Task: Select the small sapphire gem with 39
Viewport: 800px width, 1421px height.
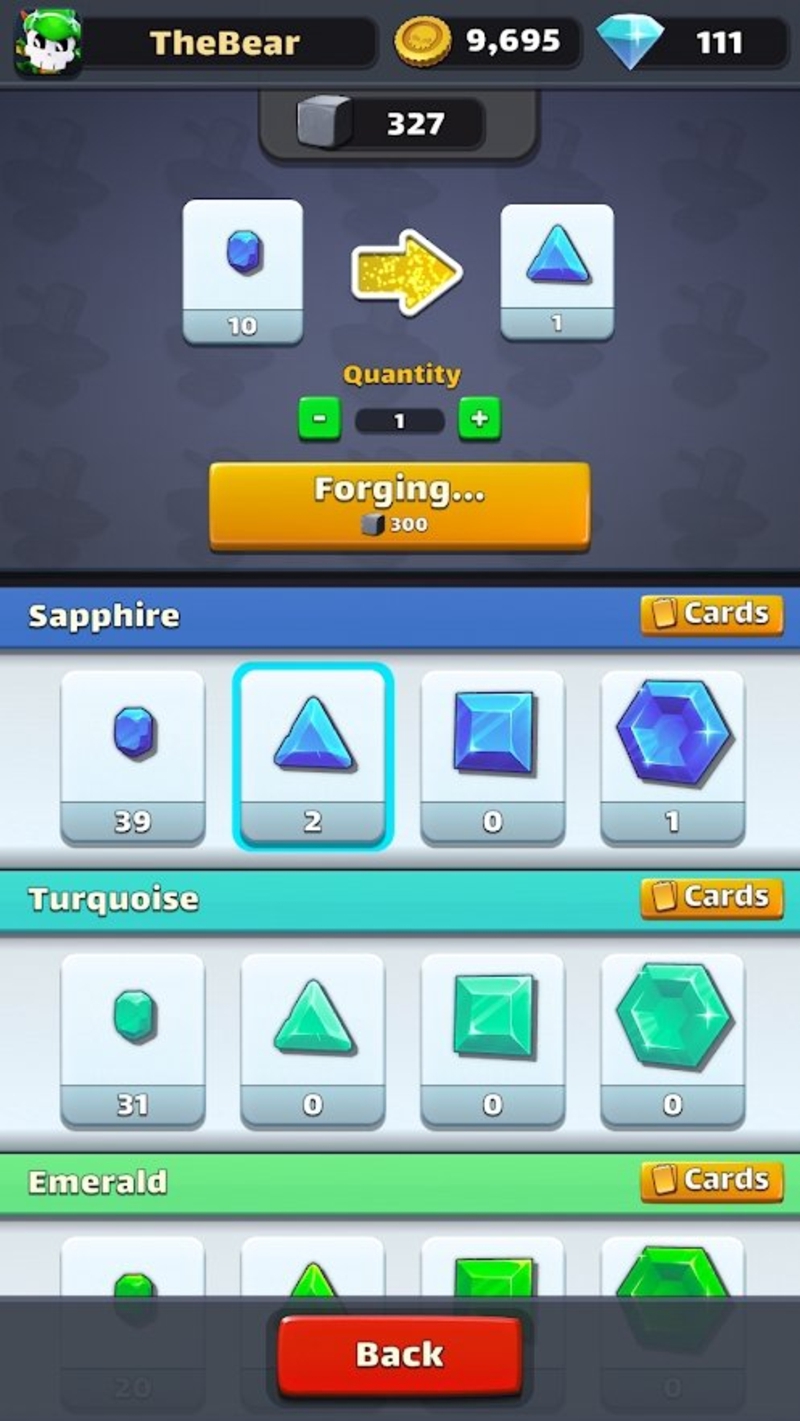Action: pyautogui.click(x=133, y=756)
